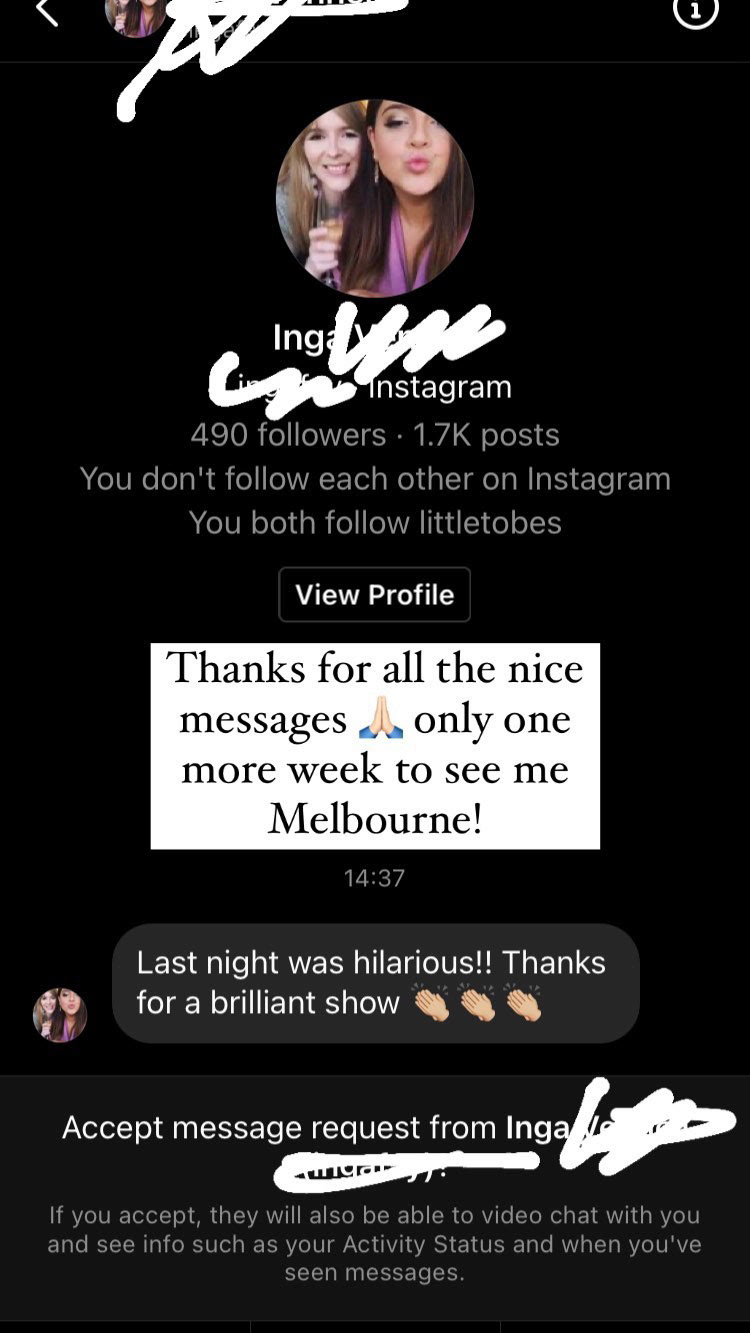Tap the View Profile button
Screen dimensions: 750x1333
coord(374,594)
